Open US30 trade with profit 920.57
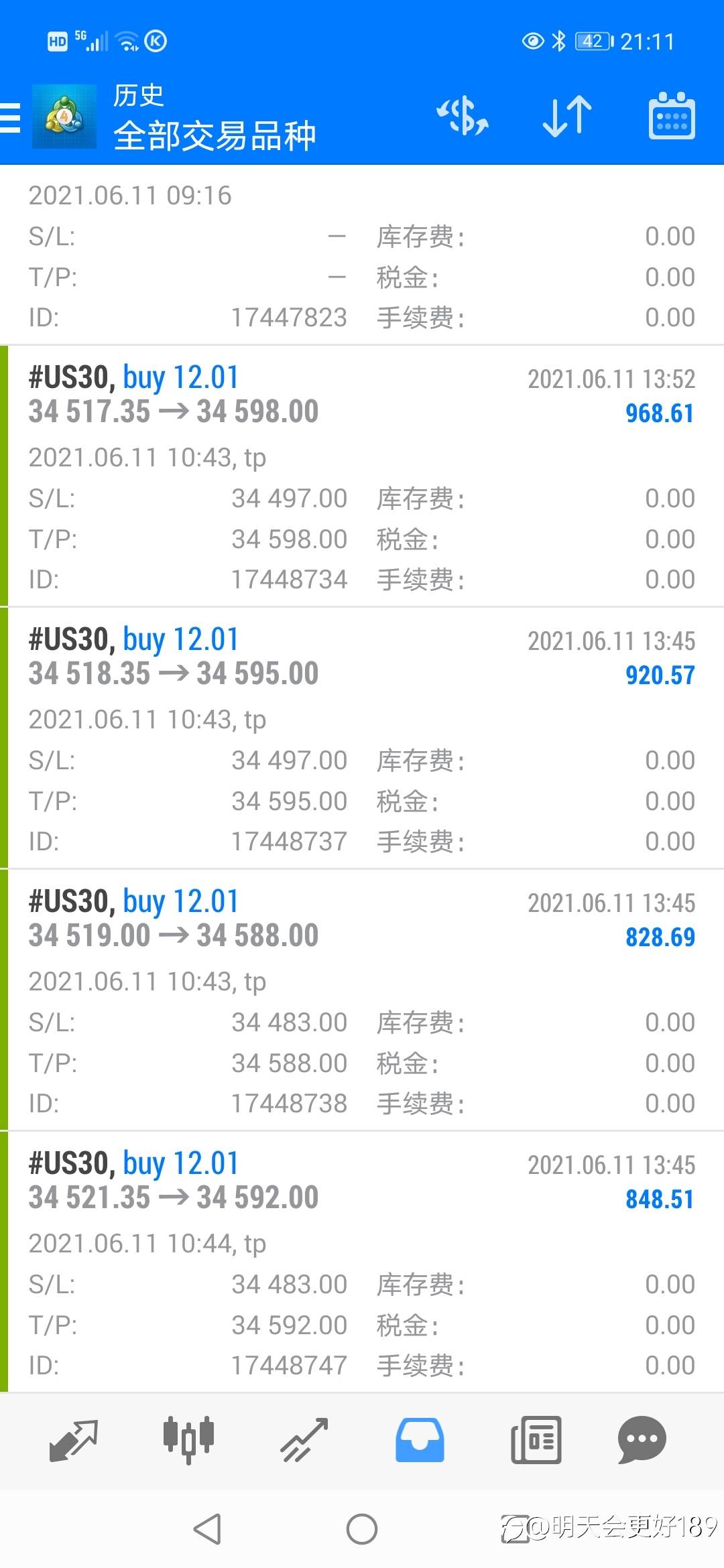Screen dimensions: 724x1568 (362, 737)
